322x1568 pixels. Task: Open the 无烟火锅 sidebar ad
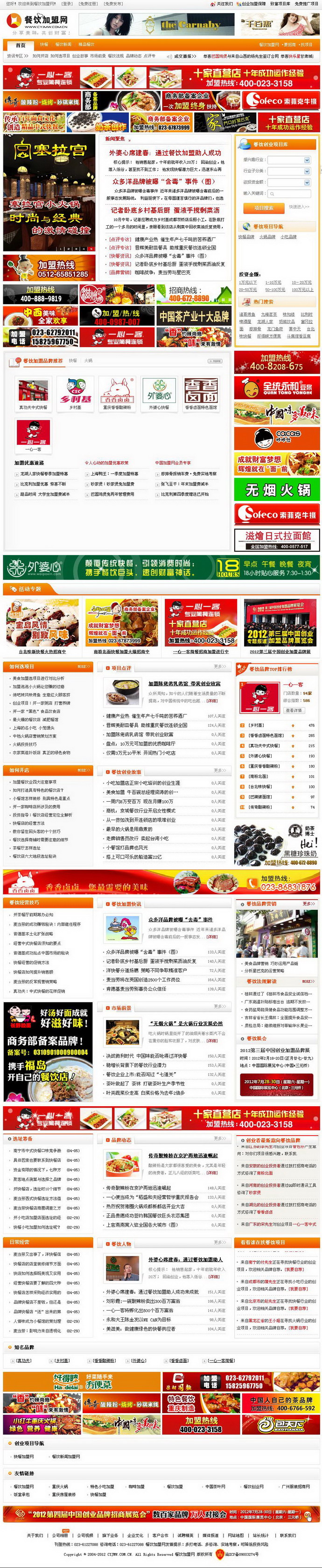[277, 489]
